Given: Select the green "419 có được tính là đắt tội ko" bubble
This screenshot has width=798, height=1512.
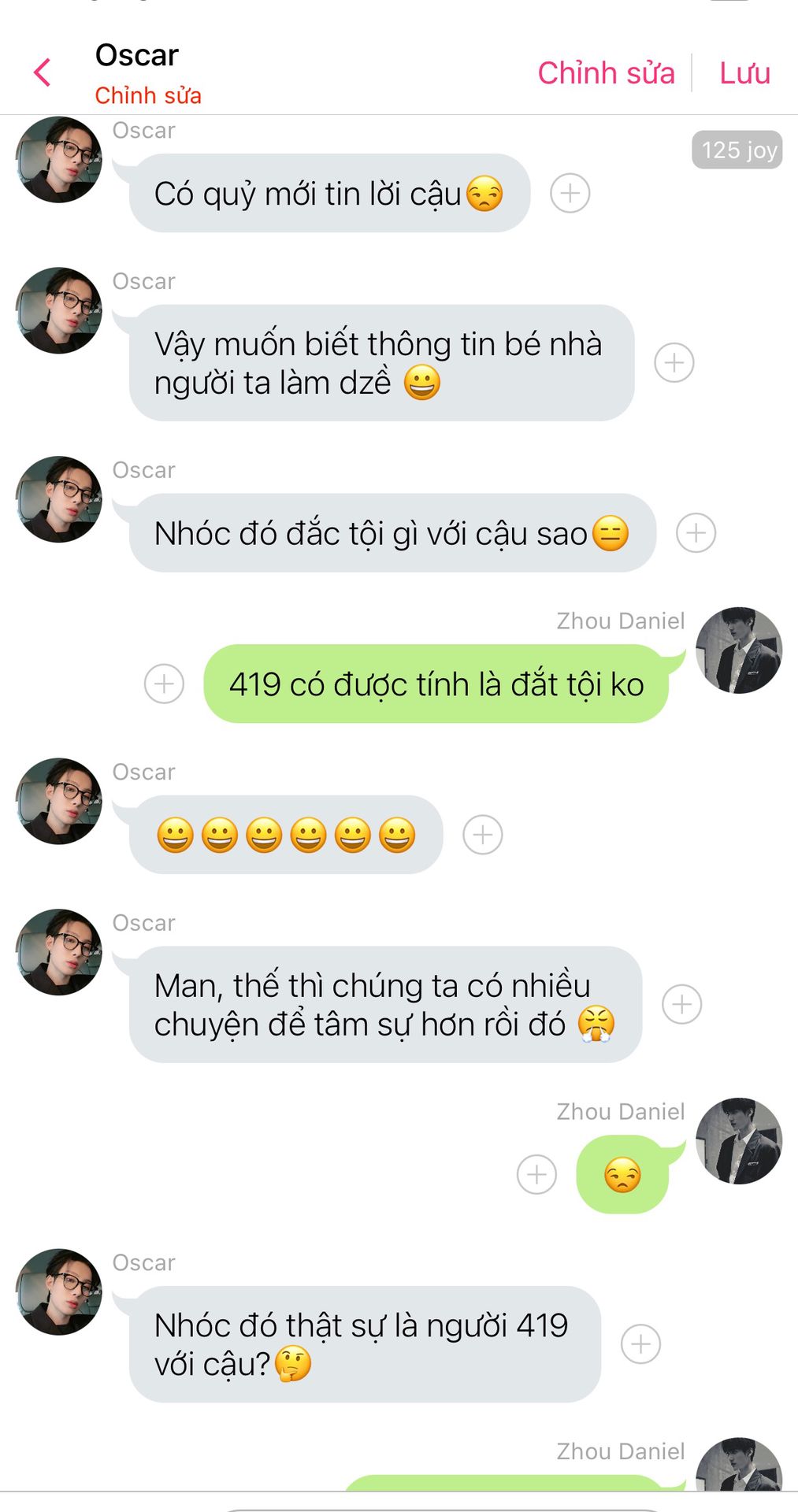Looking at the screenshot, I should click(x=436, y=684).
